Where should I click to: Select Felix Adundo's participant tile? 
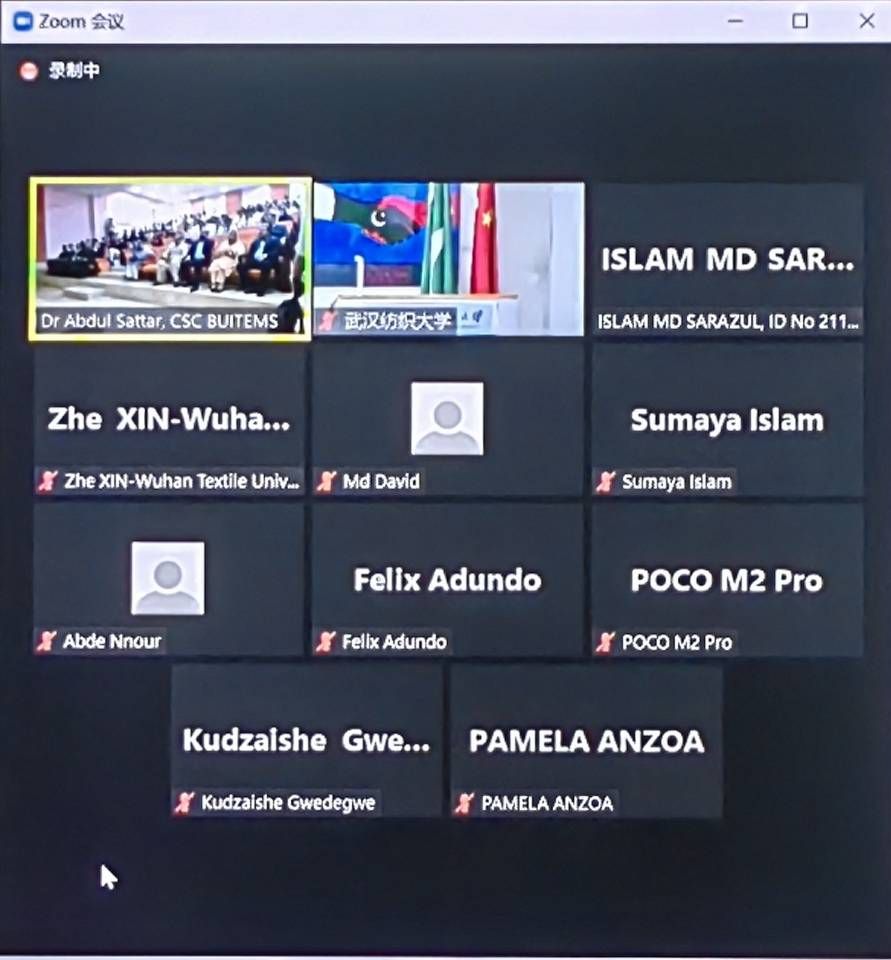[447, 580]
